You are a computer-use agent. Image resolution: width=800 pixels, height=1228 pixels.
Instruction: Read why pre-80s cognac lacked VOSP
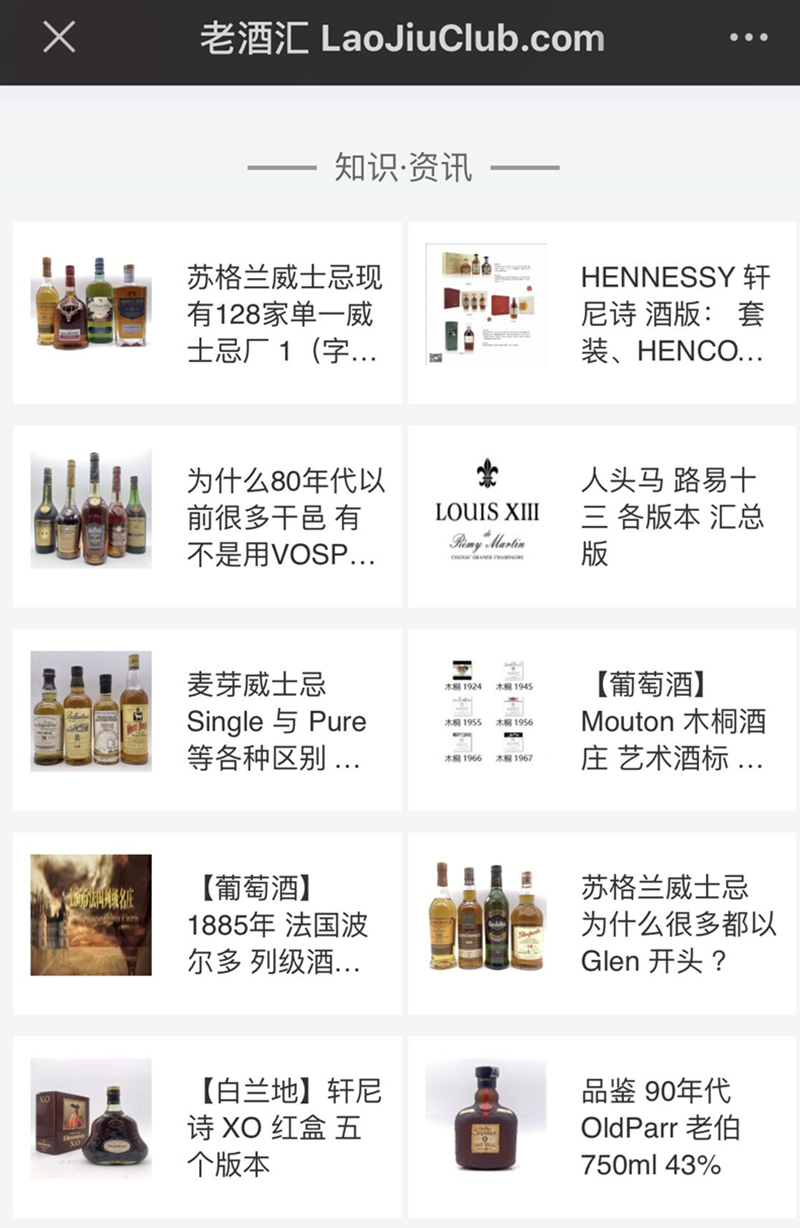pos(207,517)
